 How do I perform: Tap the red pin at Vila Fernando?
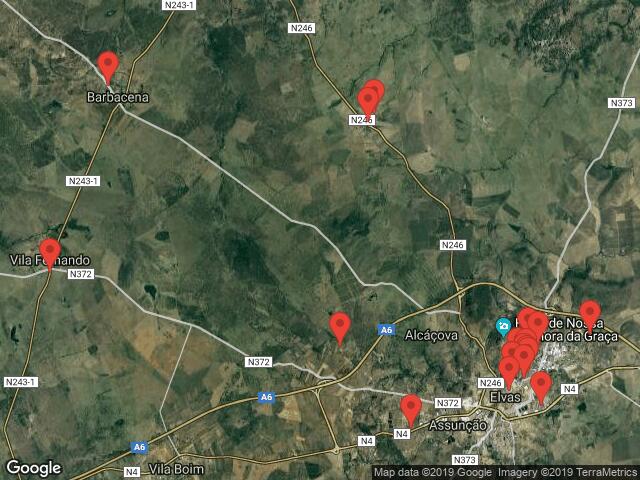pos(49,252)
